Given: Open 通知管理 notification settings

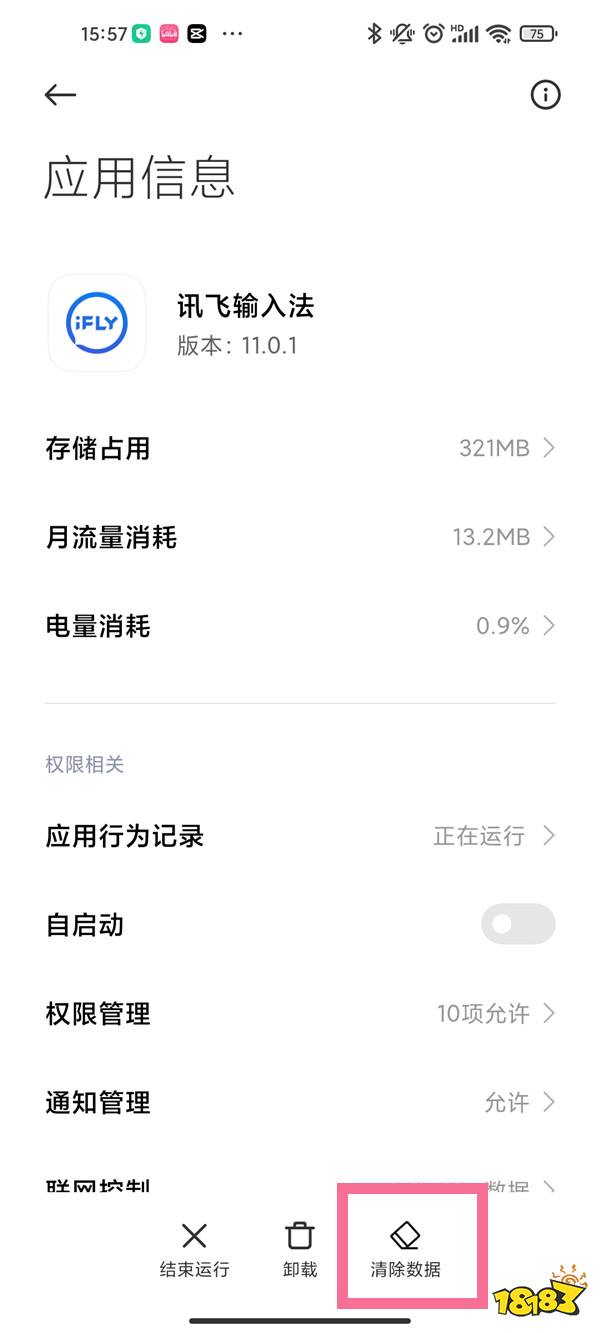Looking at the screenshot, I should pyautogui.click(x=300, y=1103).
